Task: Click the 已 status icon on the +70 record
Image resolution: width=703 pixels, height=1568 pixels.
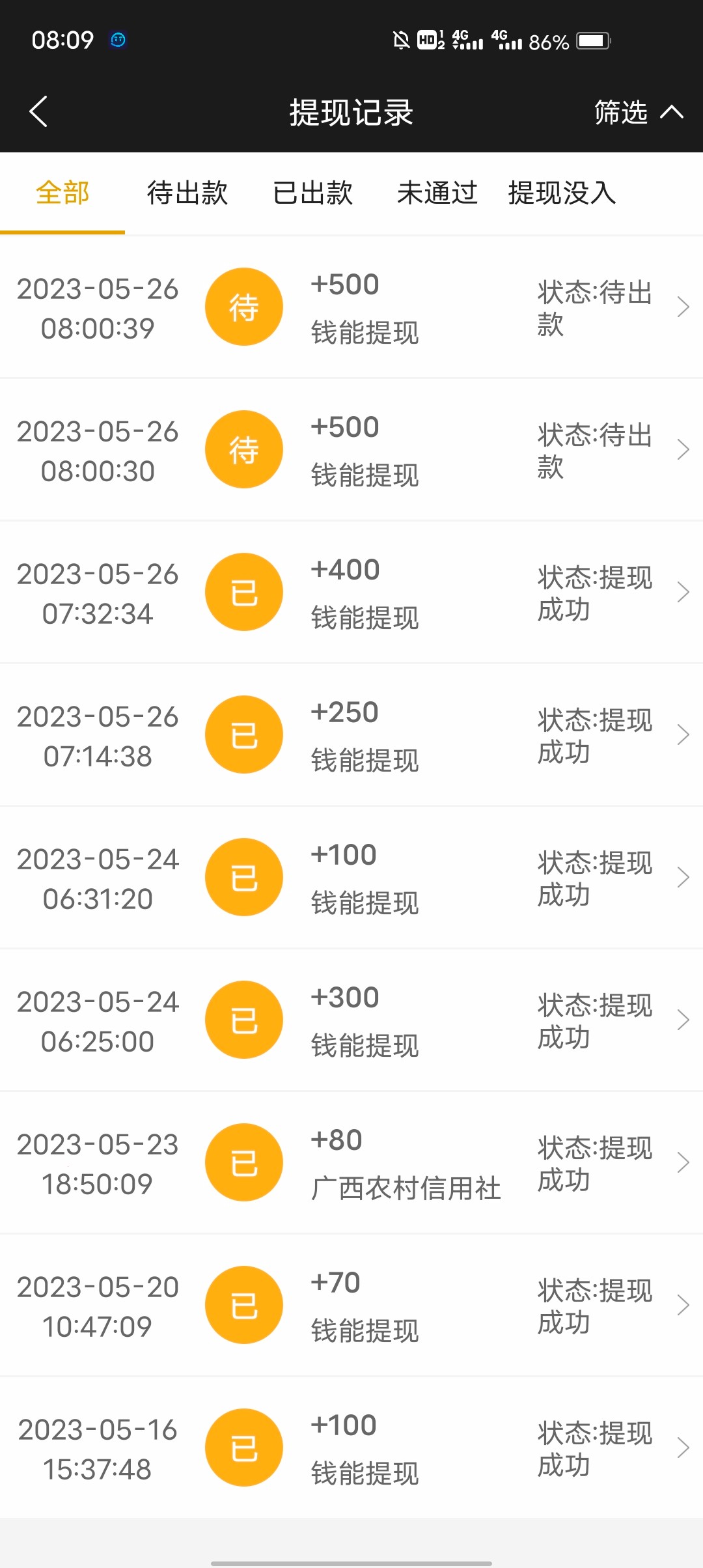Action: point(243,1304)
